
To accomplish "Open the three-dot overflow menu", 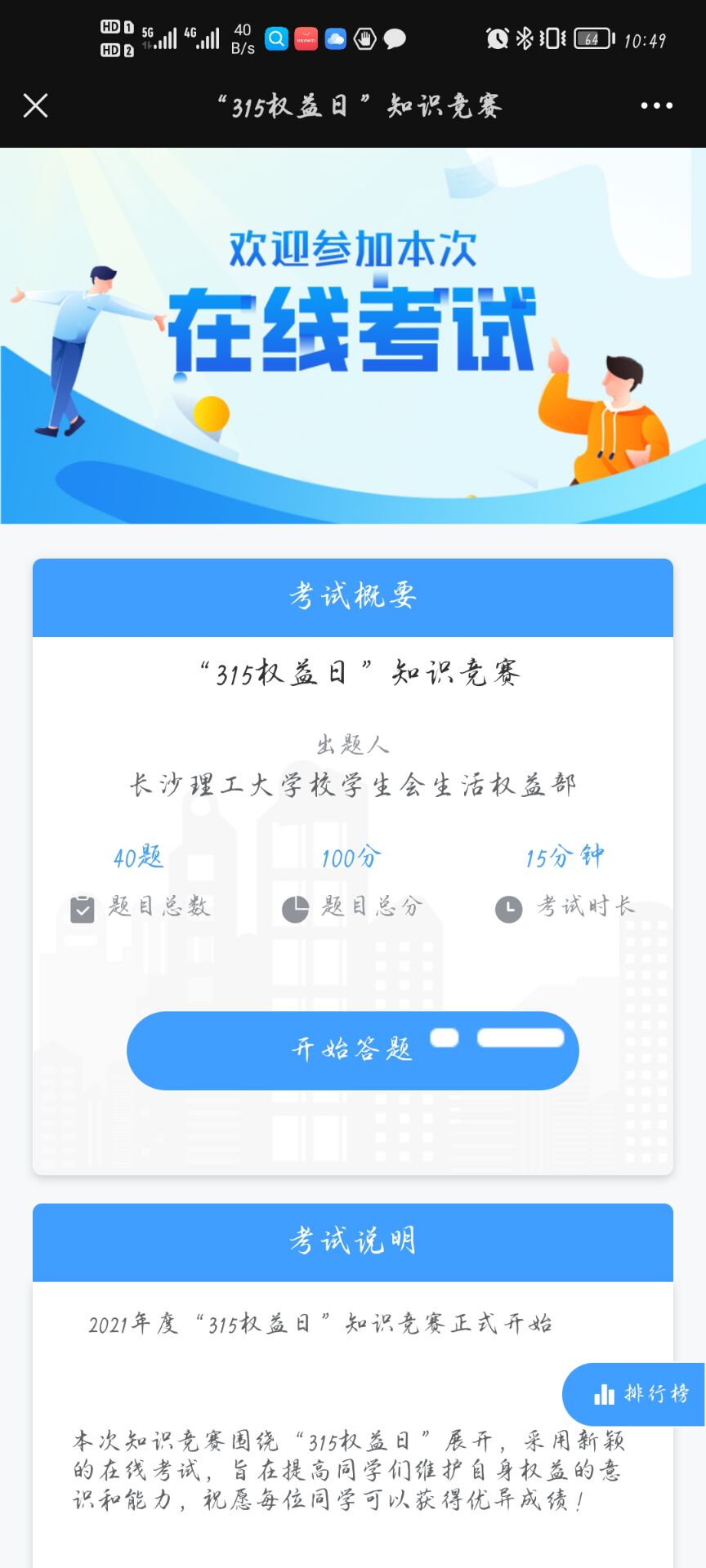I will 656,105.
